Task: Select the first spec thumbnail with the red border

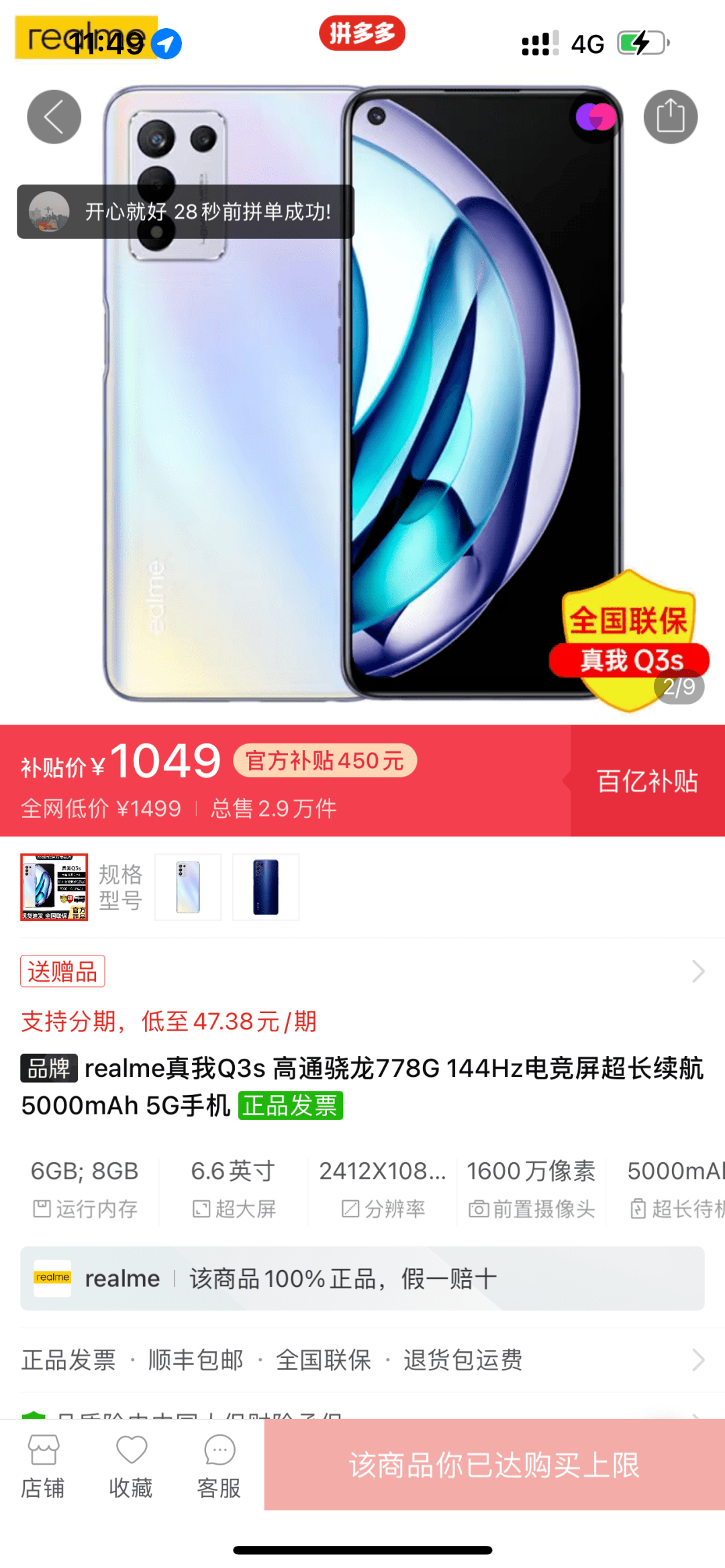Action: 54,887
